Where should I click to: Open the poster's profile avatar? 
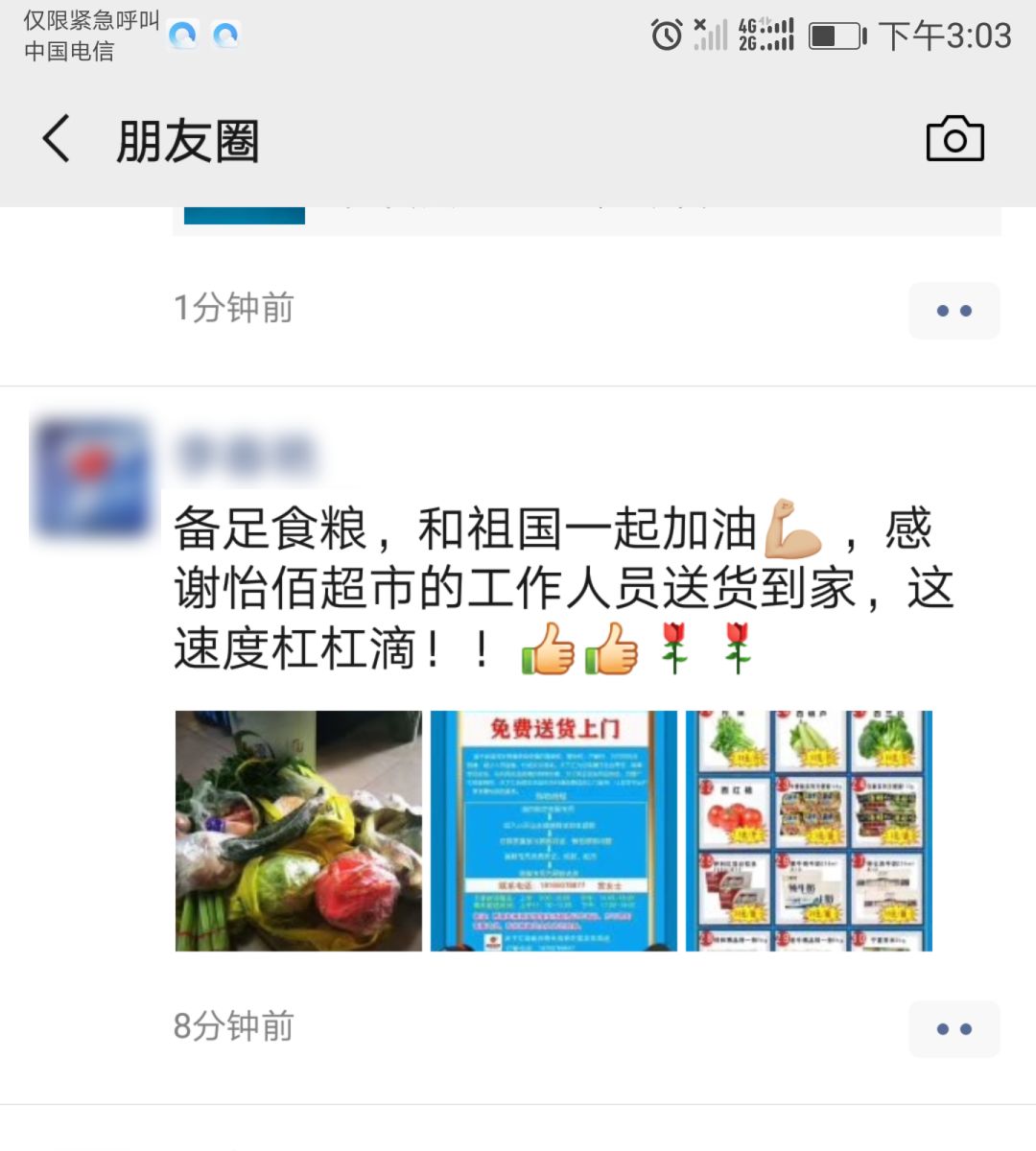pos(91,477)
